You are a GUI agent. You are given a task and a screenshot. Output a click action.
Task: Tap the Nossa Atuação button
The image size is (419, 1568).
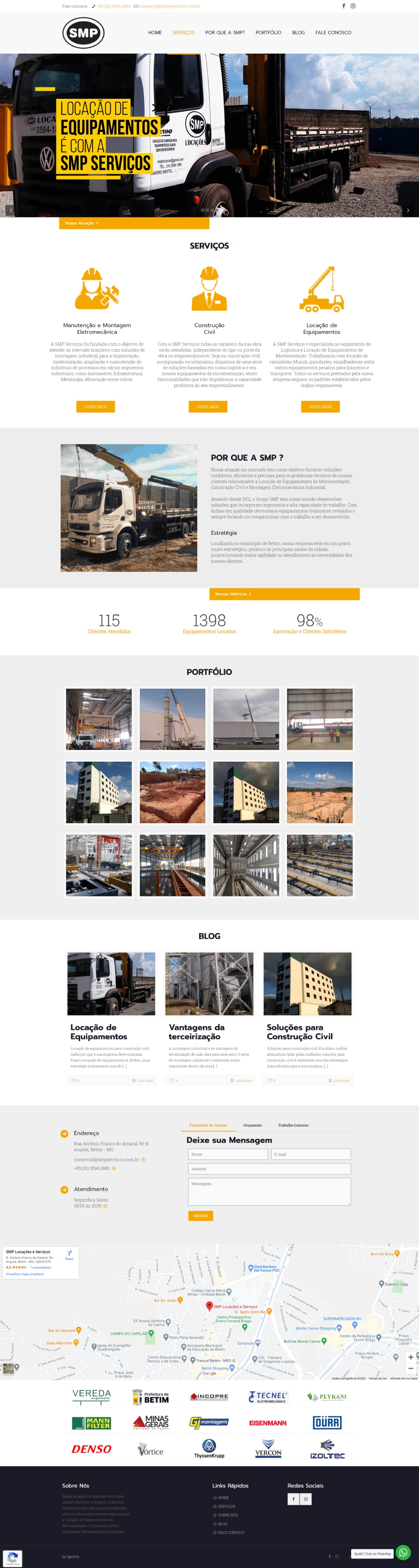point(80,224)
